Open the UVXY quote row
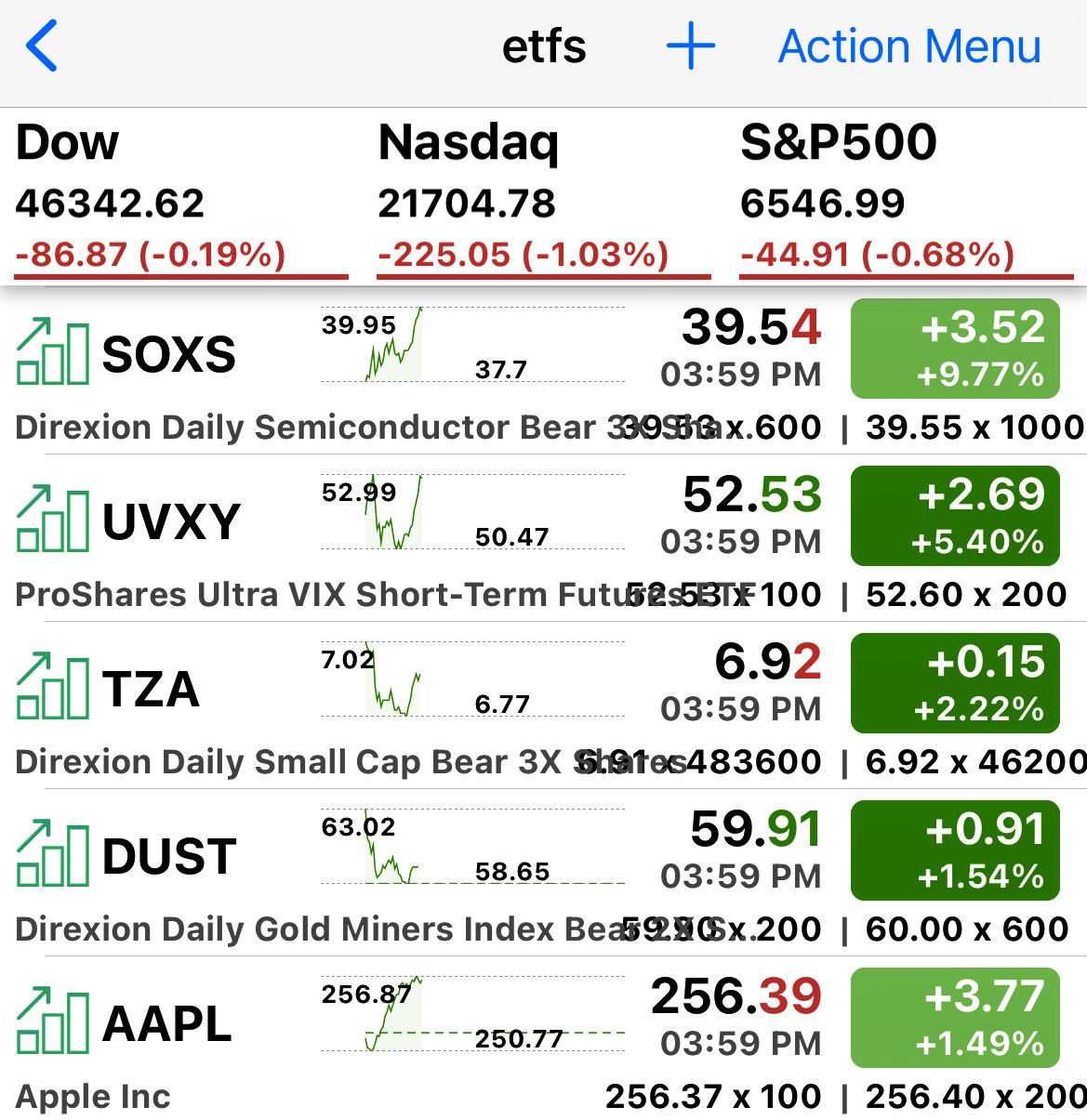 (171, 522)
